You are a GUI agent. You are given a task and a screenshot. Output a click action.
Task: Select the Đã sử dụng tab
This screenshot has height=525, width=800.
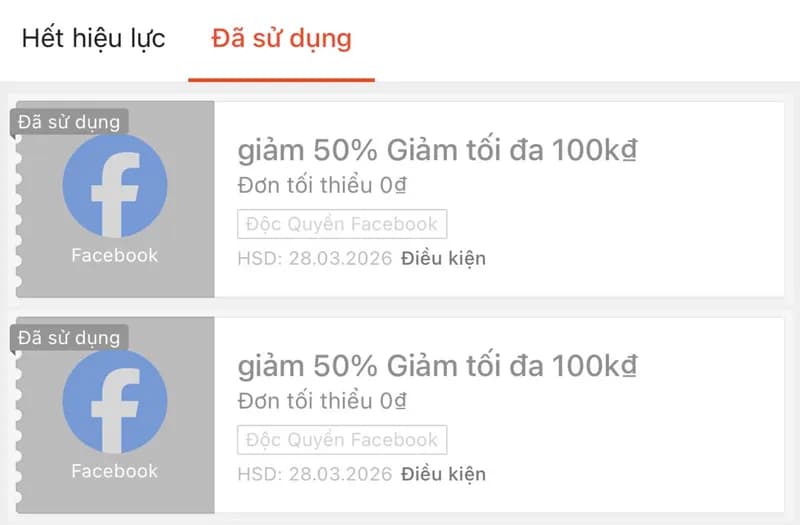click(x=281, y=40)
